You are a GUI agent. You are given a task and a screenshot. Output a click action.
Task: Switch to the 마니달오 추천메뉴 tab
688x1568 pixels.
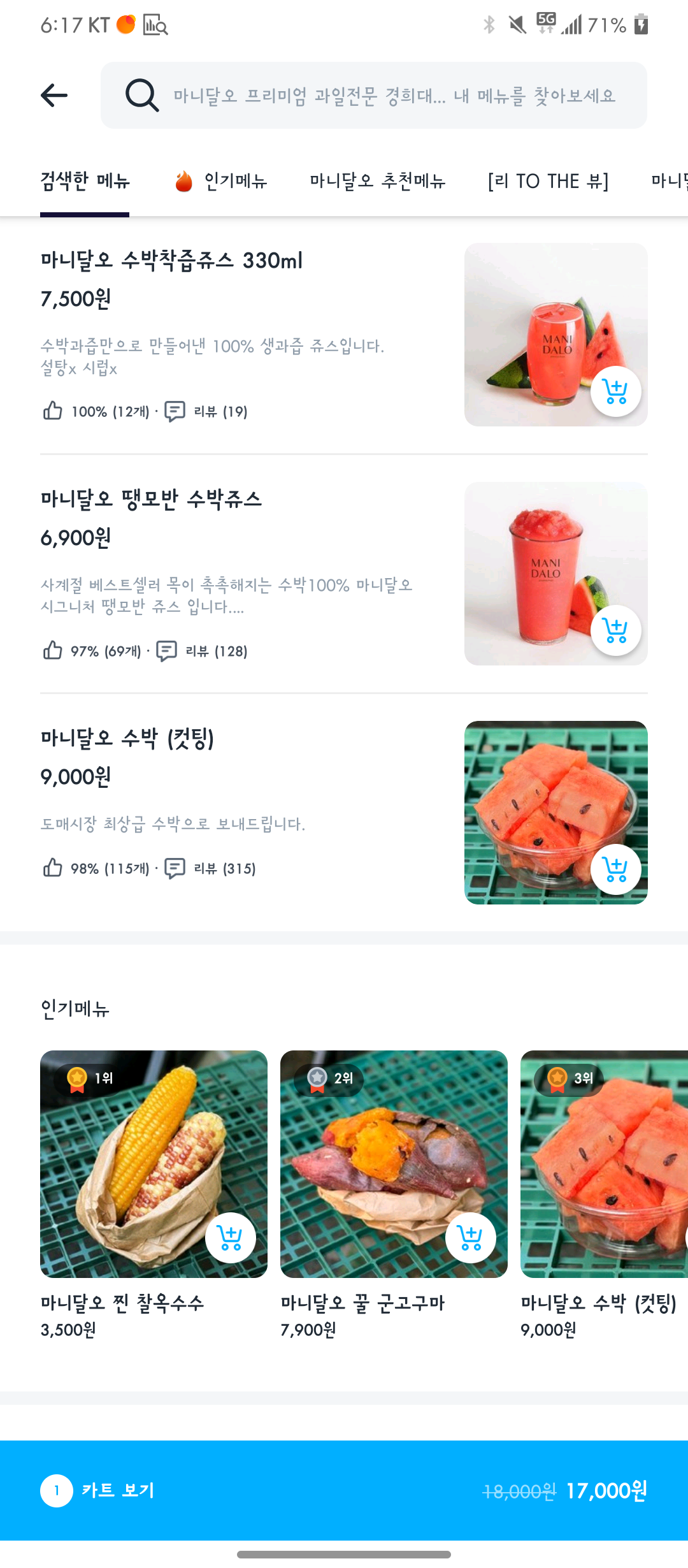tap(377, 182)
